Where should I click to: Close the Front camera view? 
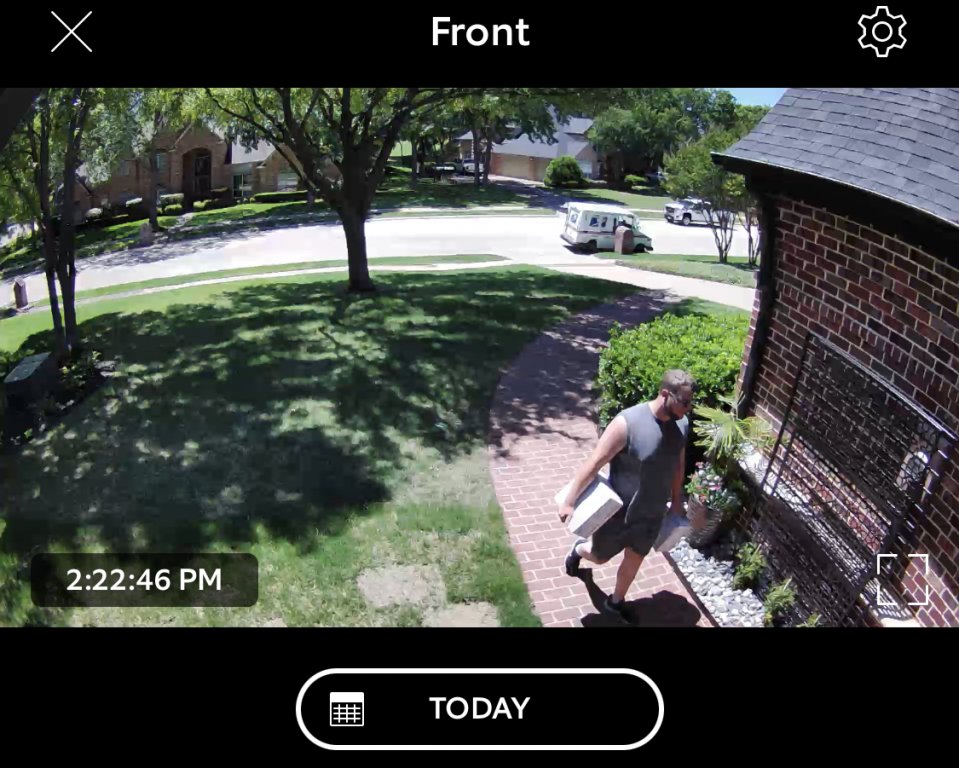(x=71, y=32)
